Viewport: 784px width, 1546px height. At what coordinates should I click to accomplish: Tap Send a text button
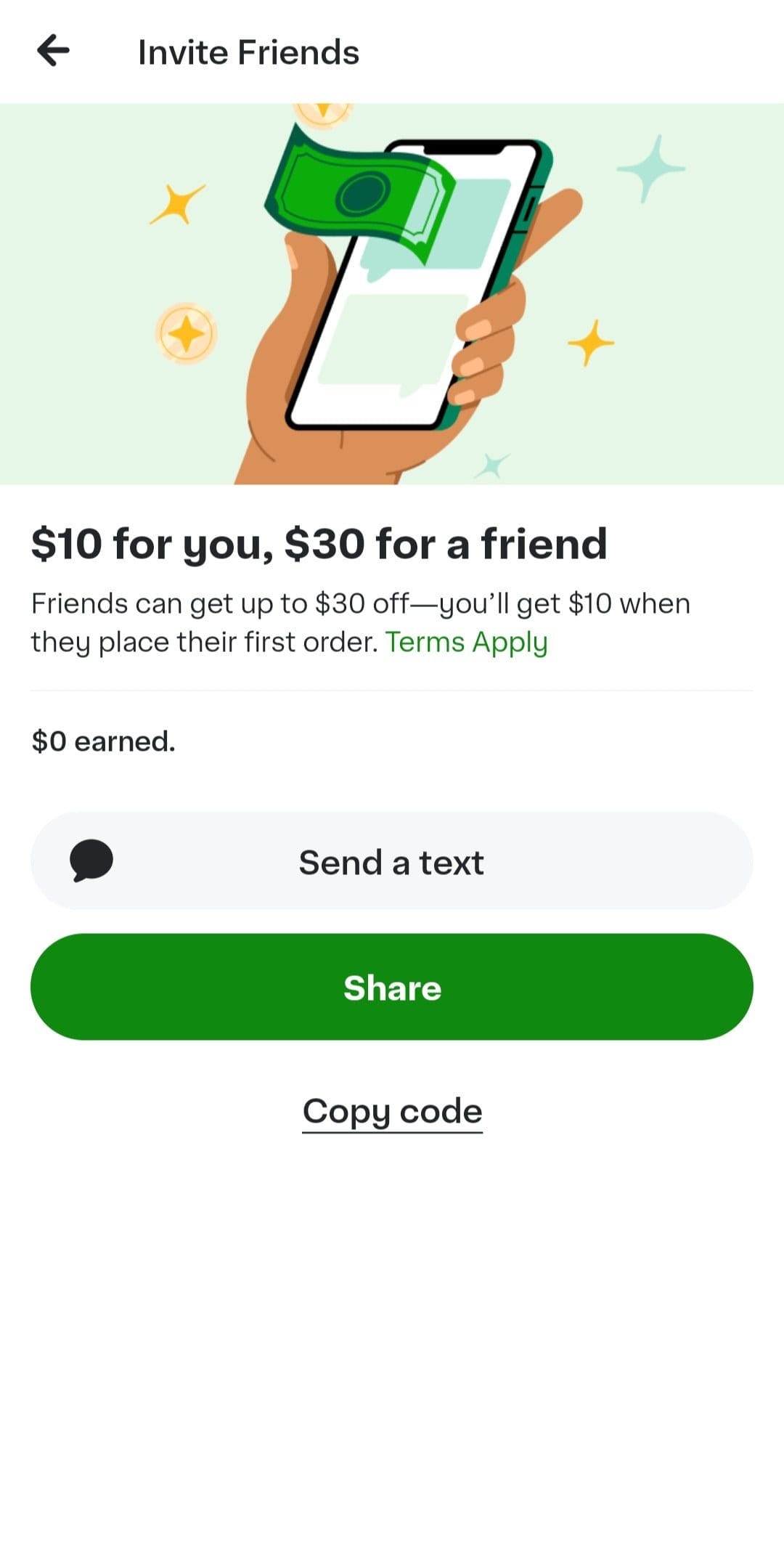(391, 861)
